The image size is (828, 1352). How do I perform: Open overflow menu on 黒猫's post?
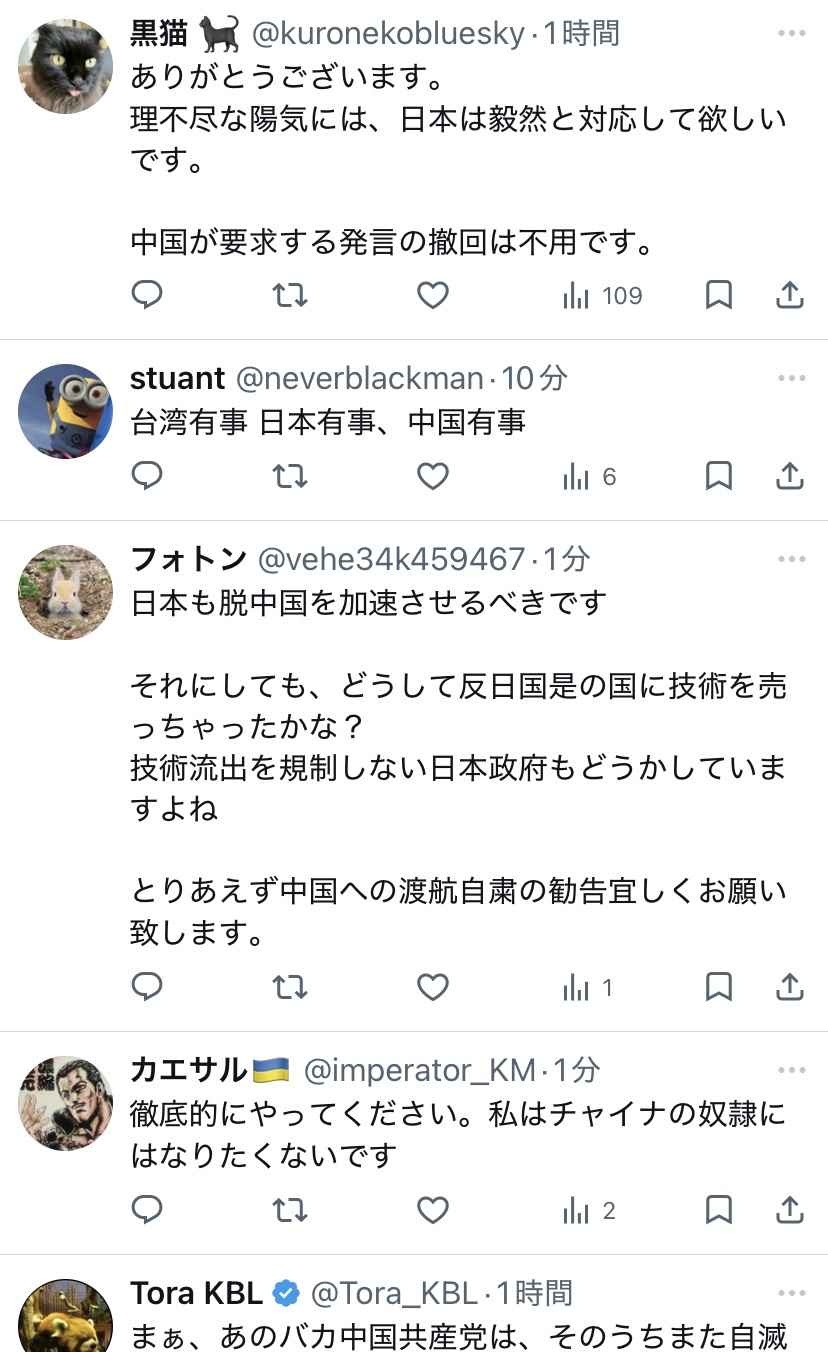click(791, 33)
